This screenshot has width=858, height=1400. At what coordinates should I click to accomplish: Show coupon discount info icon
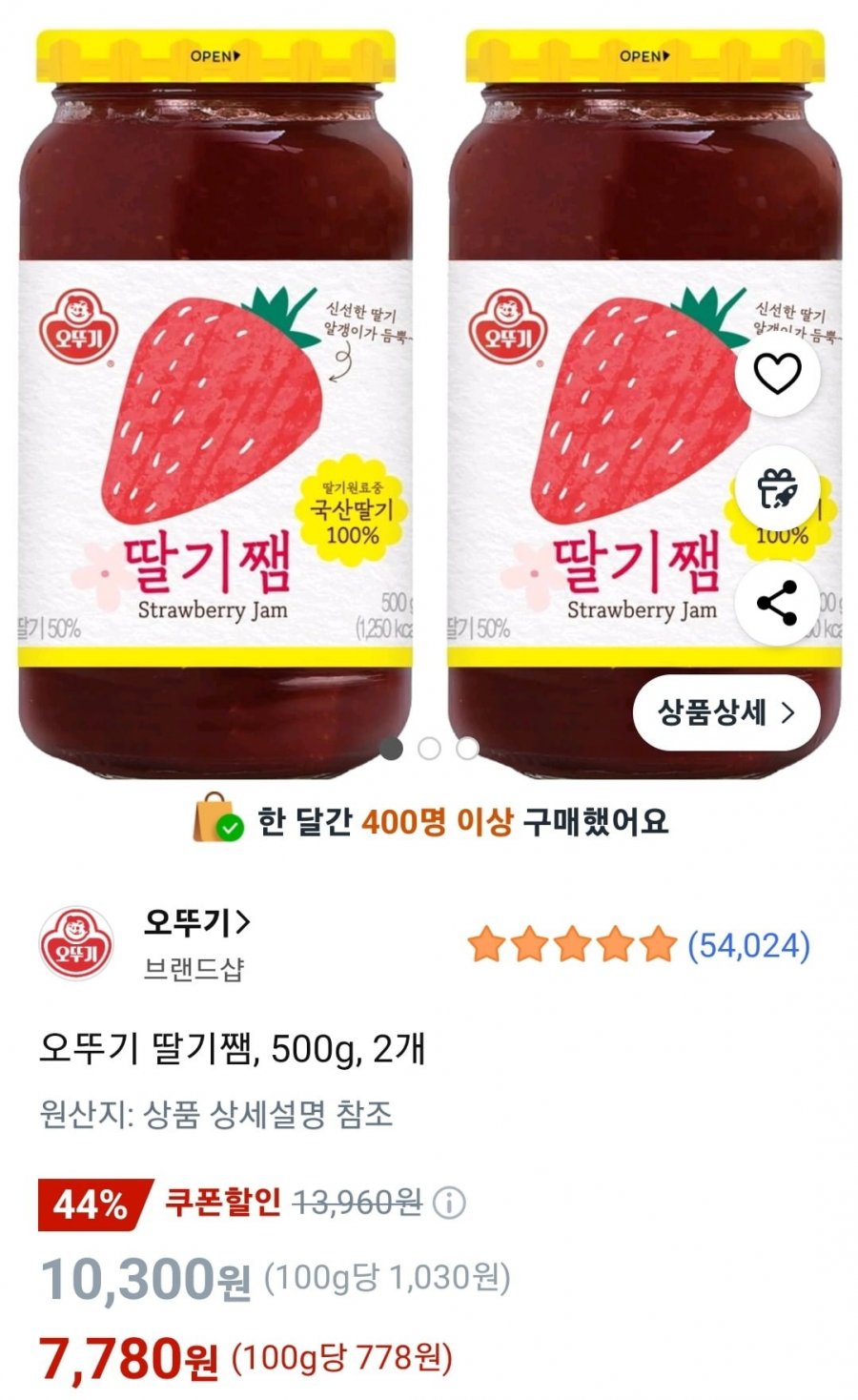pos(449,1203)
